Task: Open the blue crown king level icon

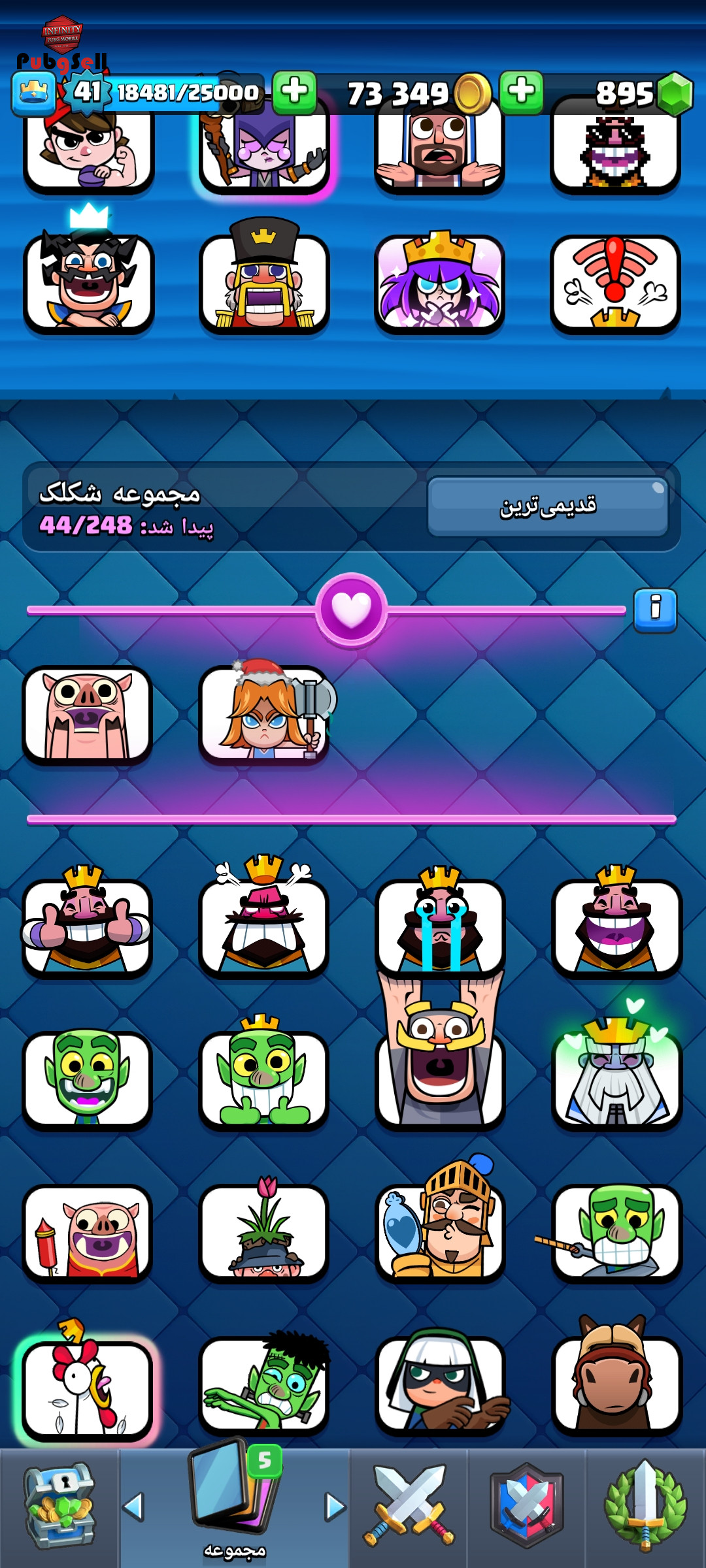Action: click(x=34, y=93)
